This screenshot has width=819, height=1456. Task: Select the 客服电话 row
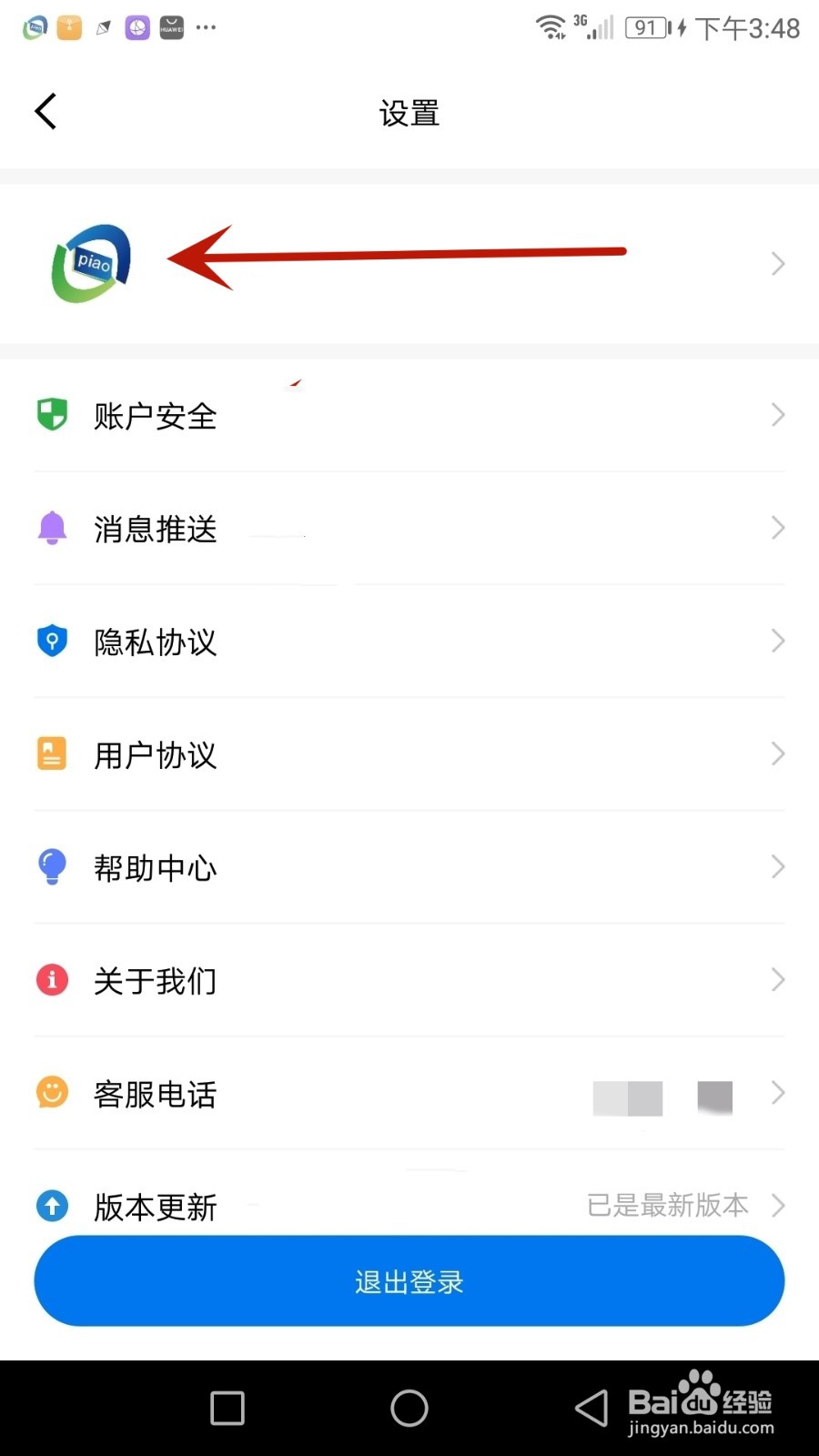[x=409, y=1093]
